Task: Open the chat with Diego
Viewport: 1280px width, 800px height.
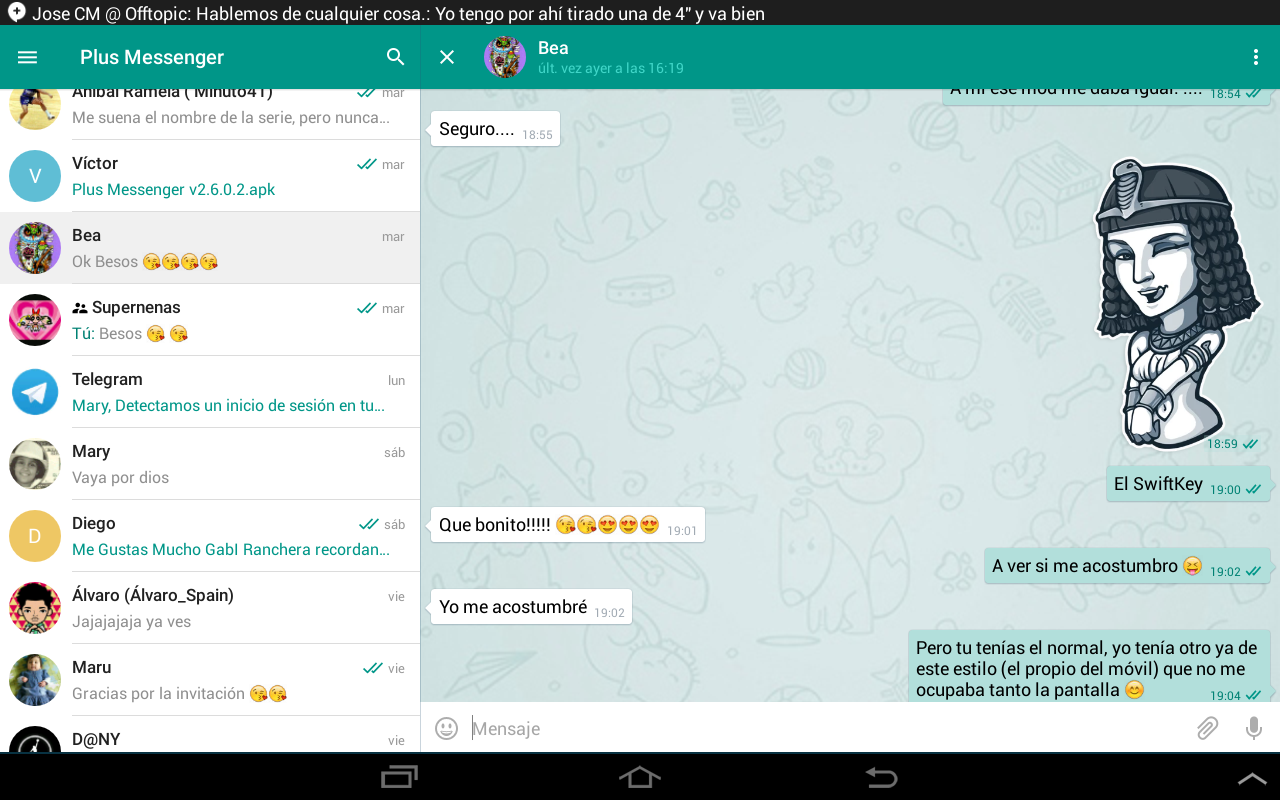Action: [x=210, y=536]
